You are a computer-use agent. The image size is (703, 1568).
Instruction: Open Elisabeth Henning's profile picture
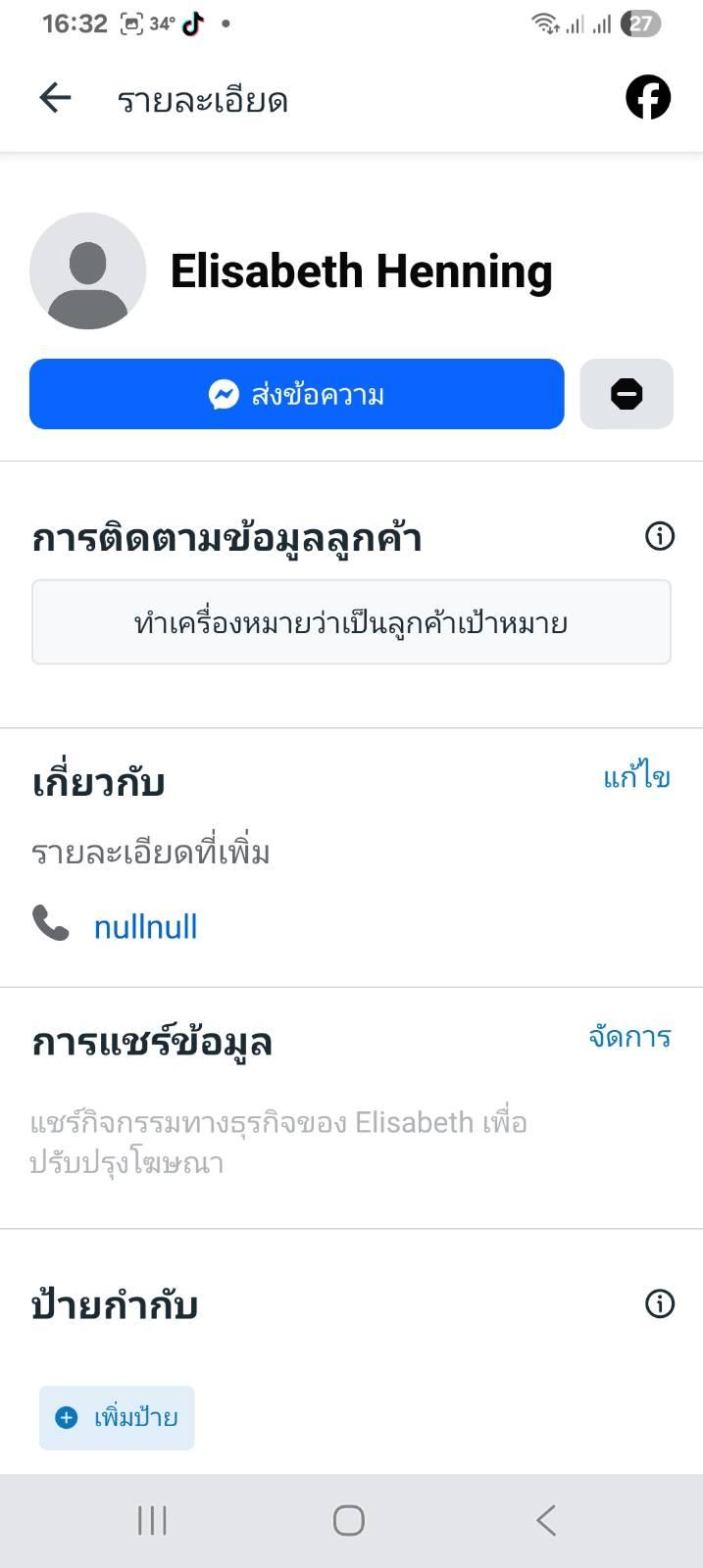[88, 270]
